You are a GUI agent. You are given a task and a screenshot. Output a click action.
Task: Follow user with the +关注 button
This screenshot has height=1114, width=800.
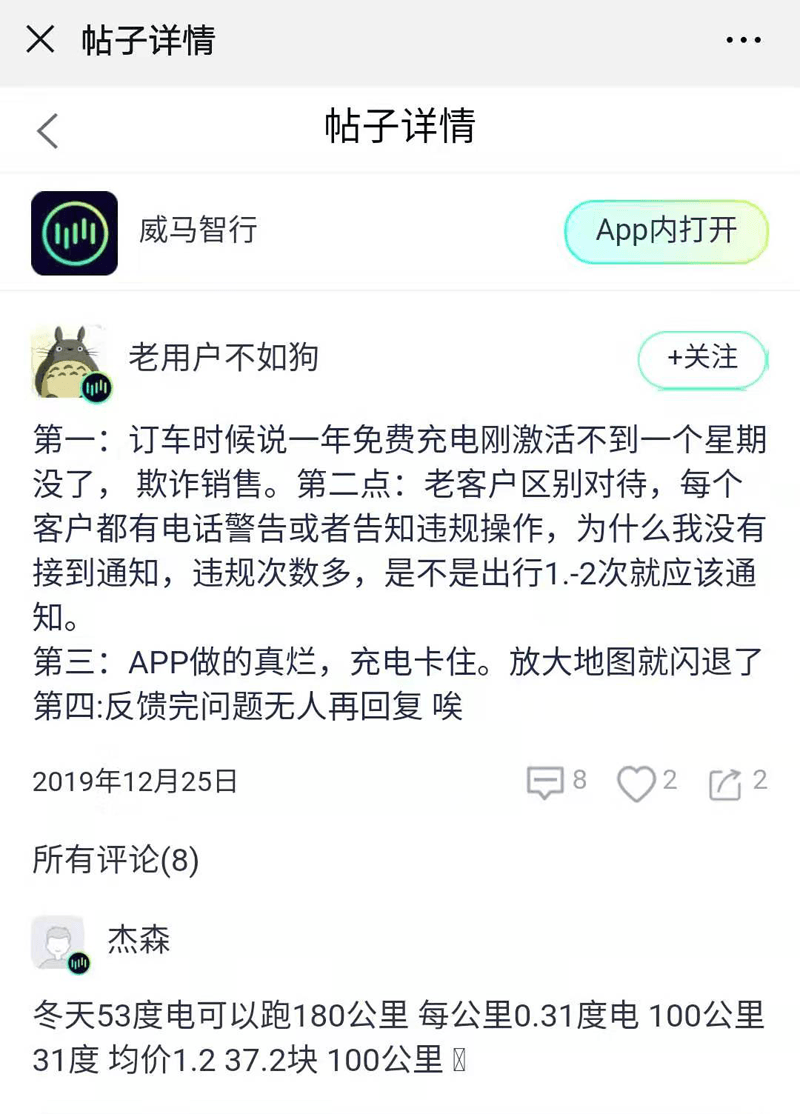(x=702, y=357)
